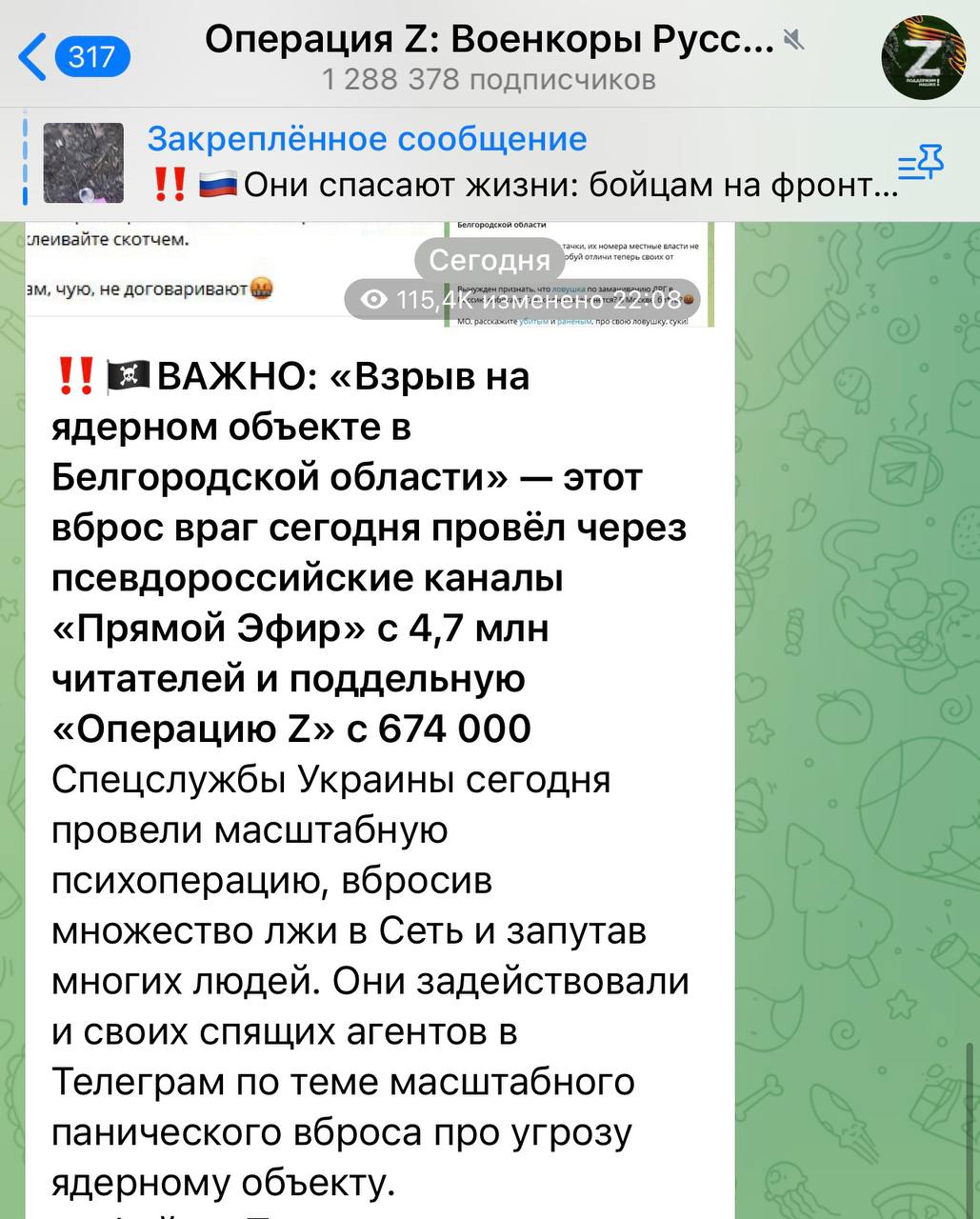980x1219 pixels.
Task: Jump to the pinned message Закреплённое сообщение
Action: [x=476, y=162]
